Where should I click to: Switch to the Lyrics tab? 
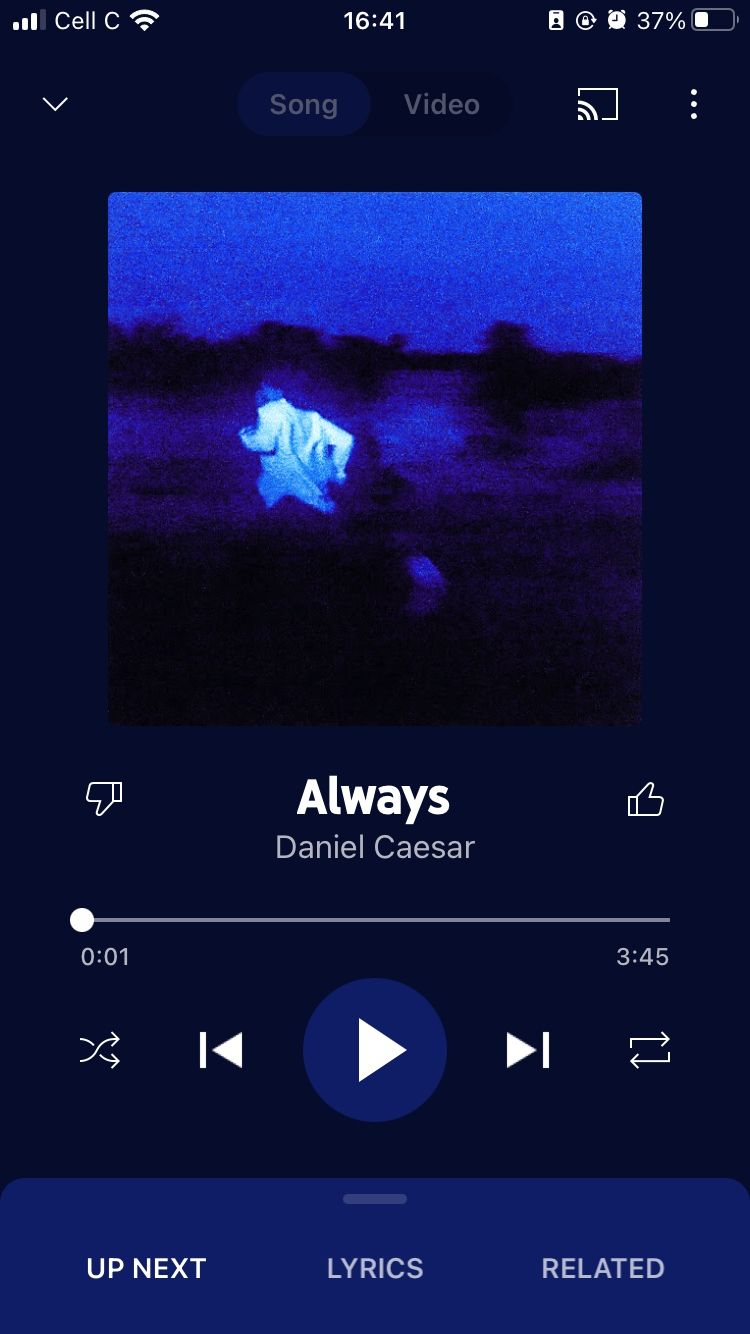click(375, 1268)
